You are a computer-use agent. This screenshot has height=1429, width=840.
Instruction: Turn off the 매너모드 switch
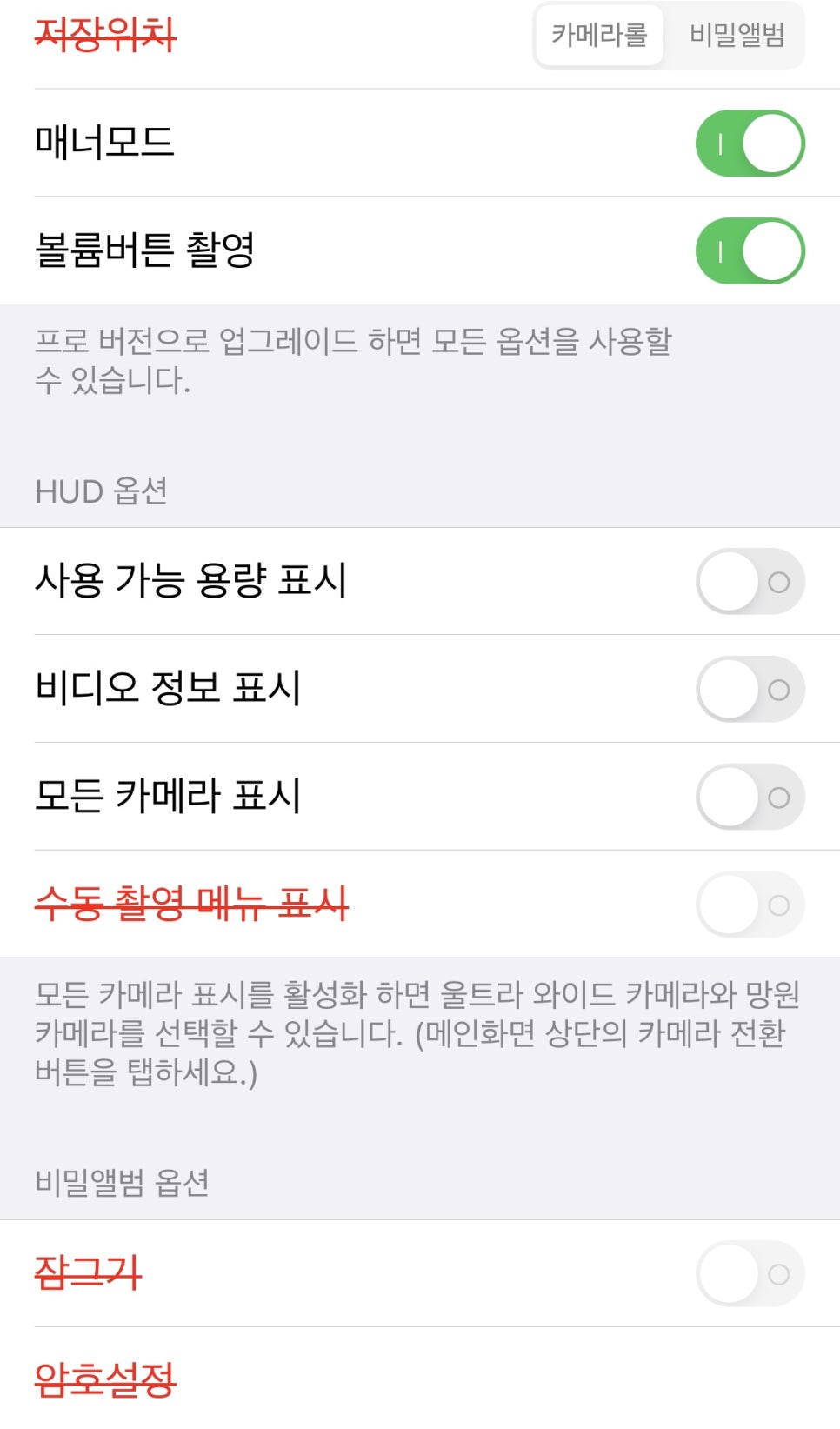click(x=750, y=144)
